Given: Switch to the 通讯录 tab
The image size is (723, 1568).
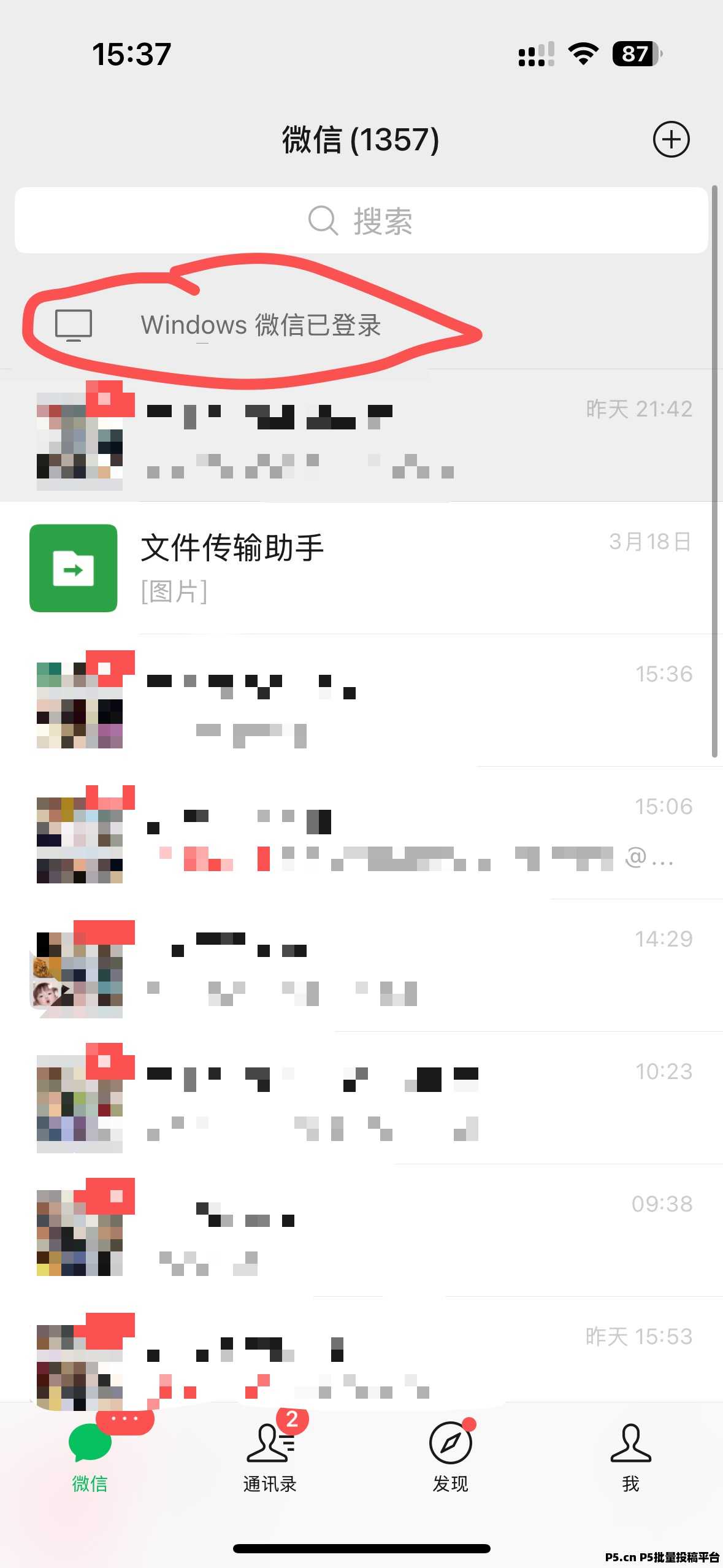Looking at the screenshot, I should pos(270,1458).
